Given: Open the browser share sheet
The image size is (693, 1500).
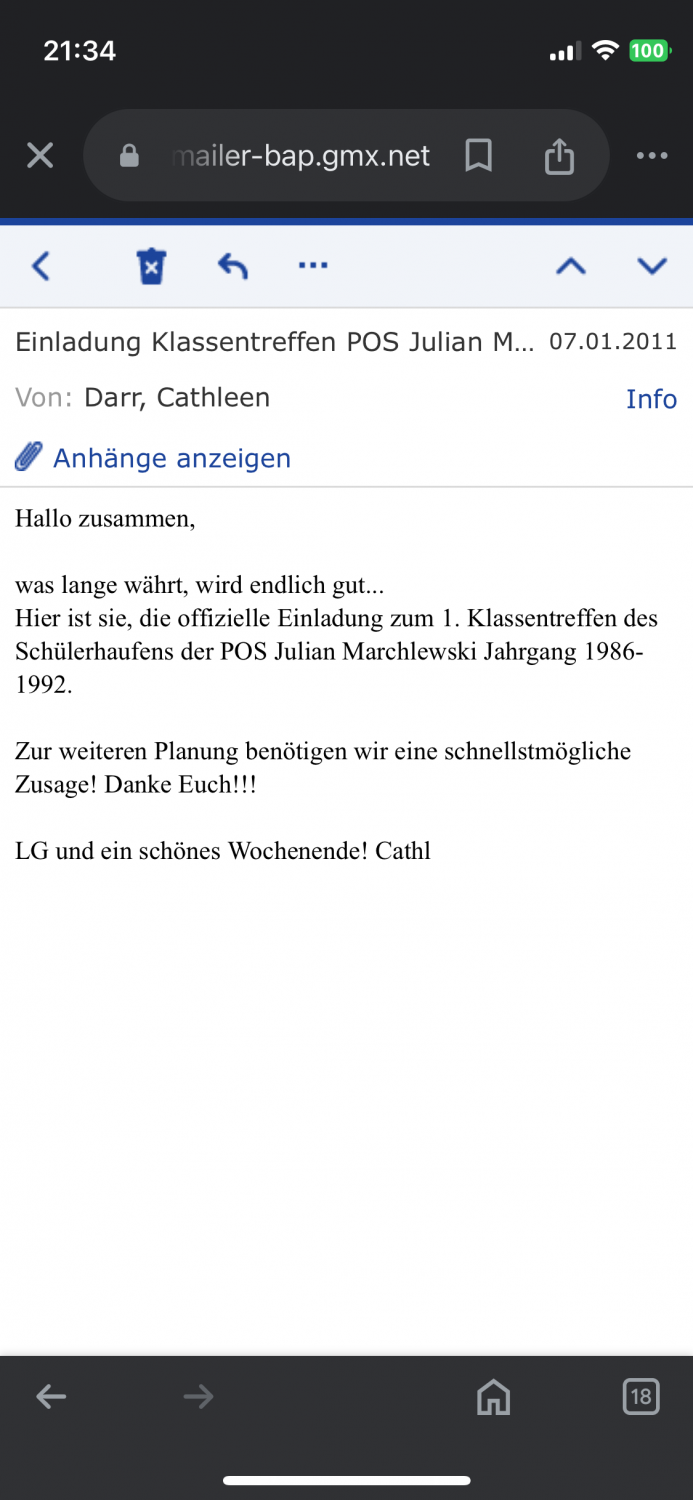Looking at the screenshot, I should pos(559,156).
